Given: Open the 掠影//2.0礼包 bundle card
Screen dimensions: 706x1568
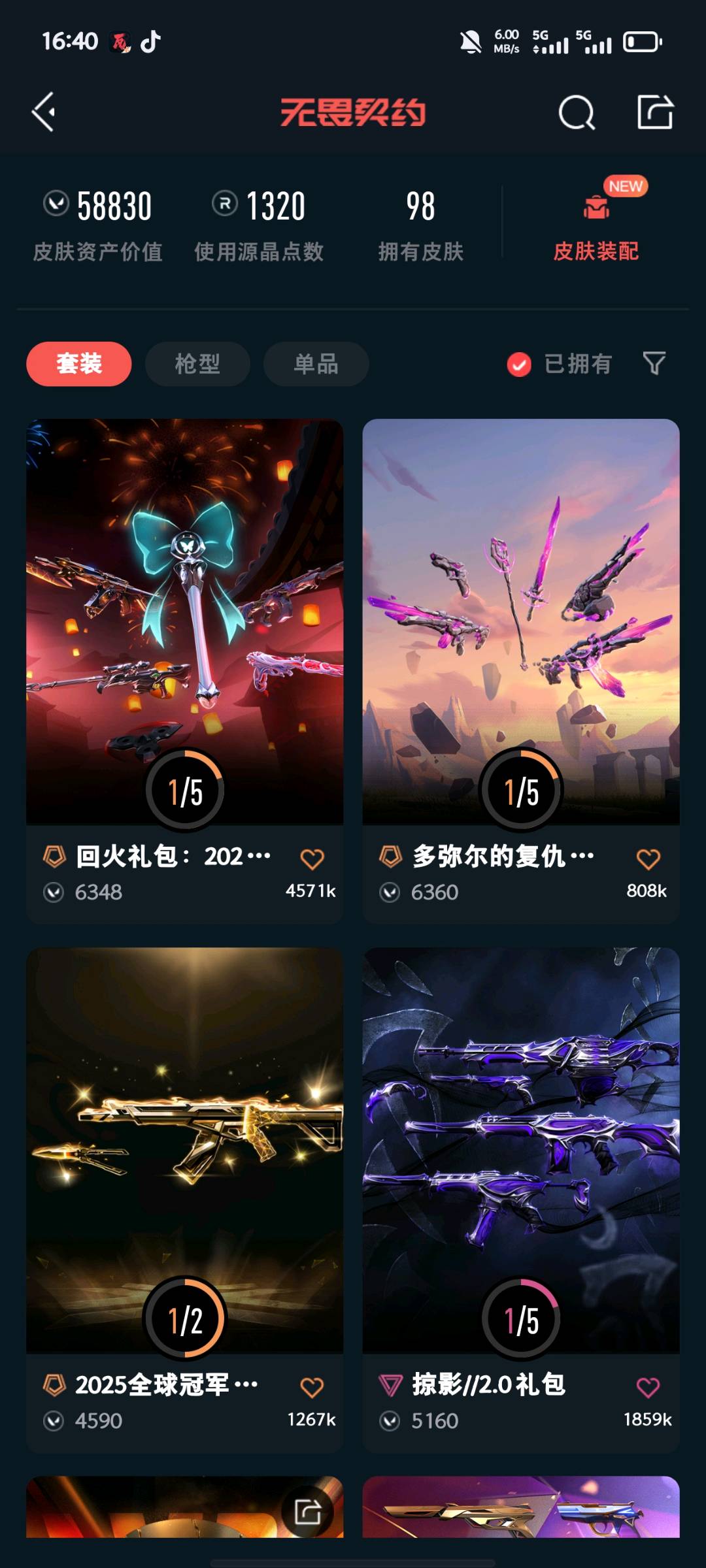Looking at the screenshot, I should (521, 1150).
